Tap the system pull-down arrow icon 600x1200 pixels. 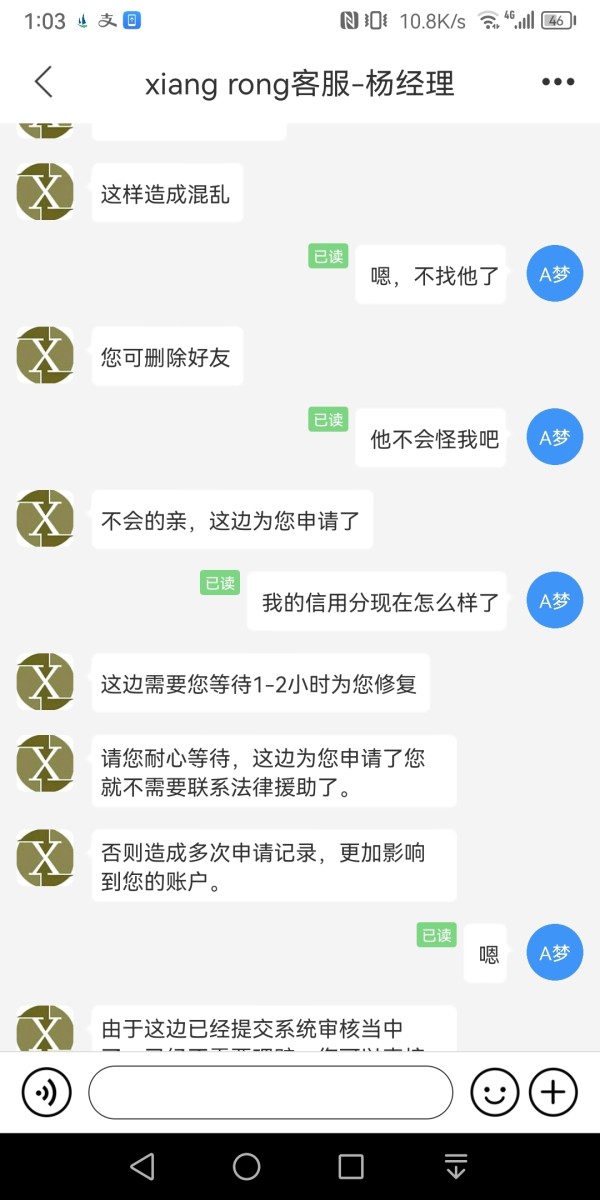pyautogui.click(x=456, y=1166)
